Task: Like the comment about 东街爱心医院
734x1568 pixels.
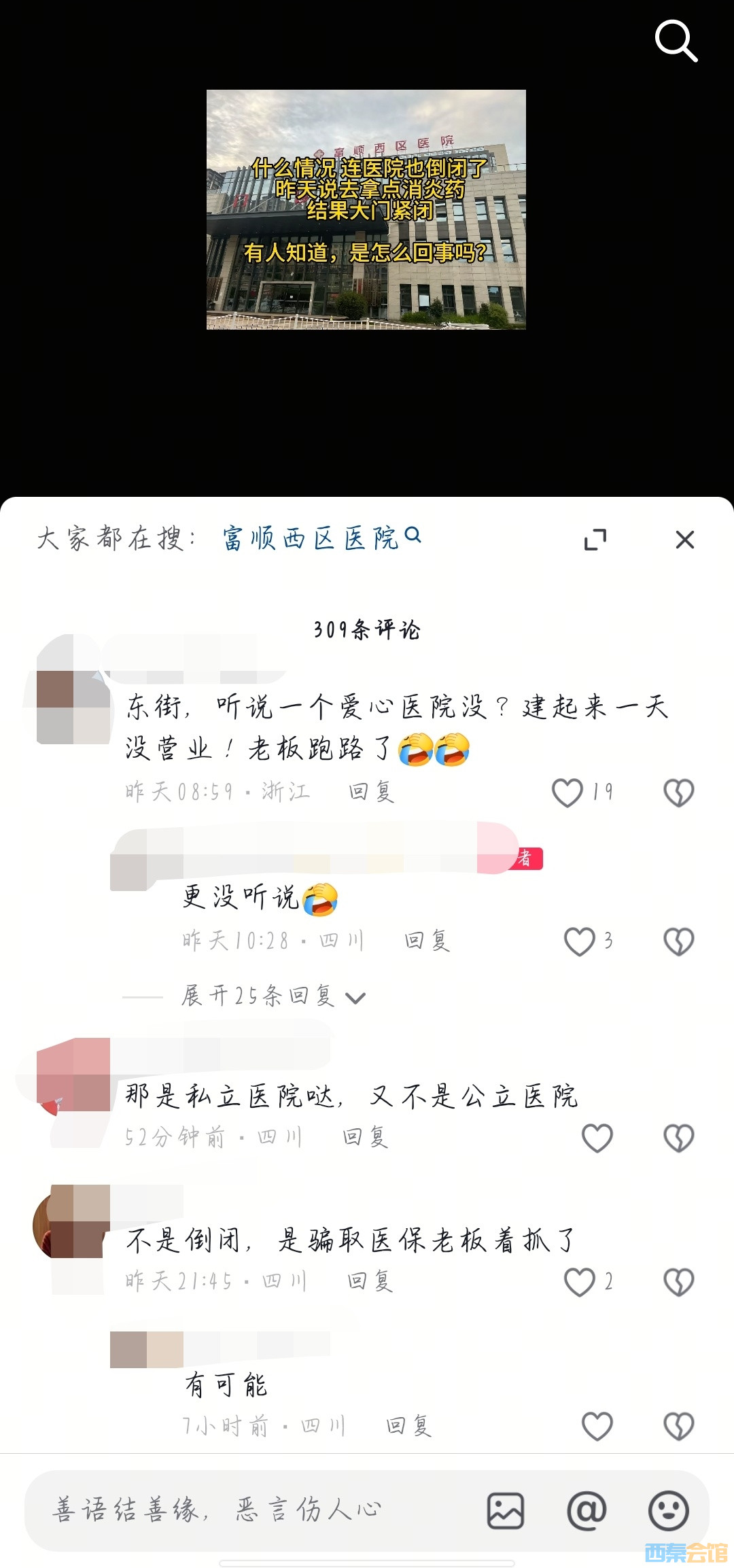Action: coord(567,792)
